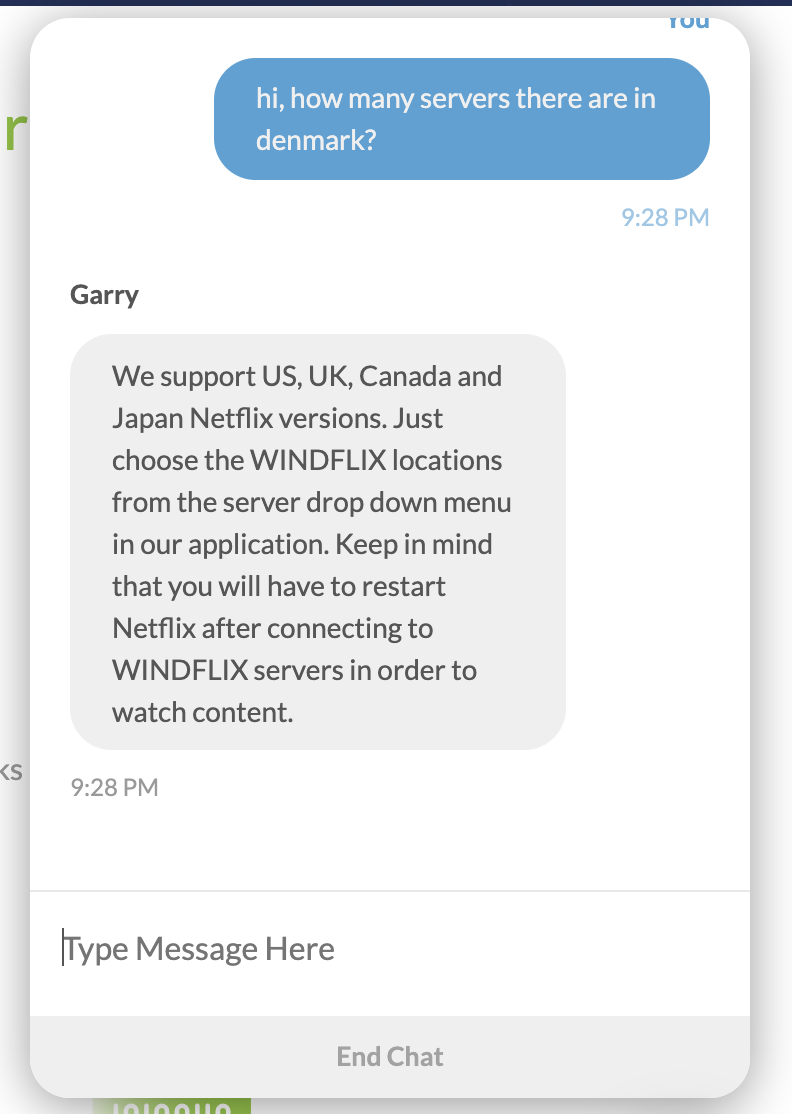End the chat with Garry

[x=390, y=1056]
